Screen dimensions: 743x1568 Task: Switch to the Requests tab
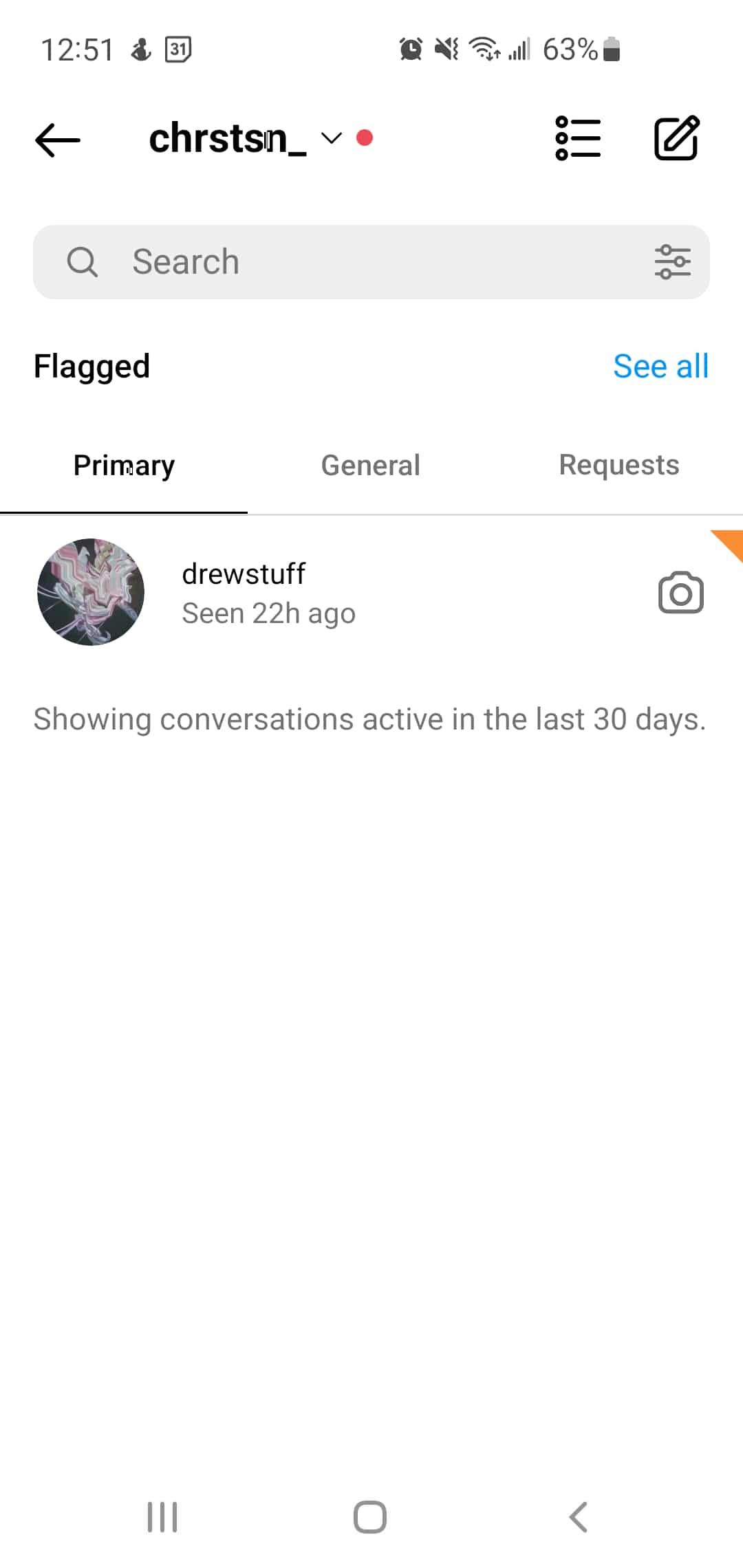(618, 466)
